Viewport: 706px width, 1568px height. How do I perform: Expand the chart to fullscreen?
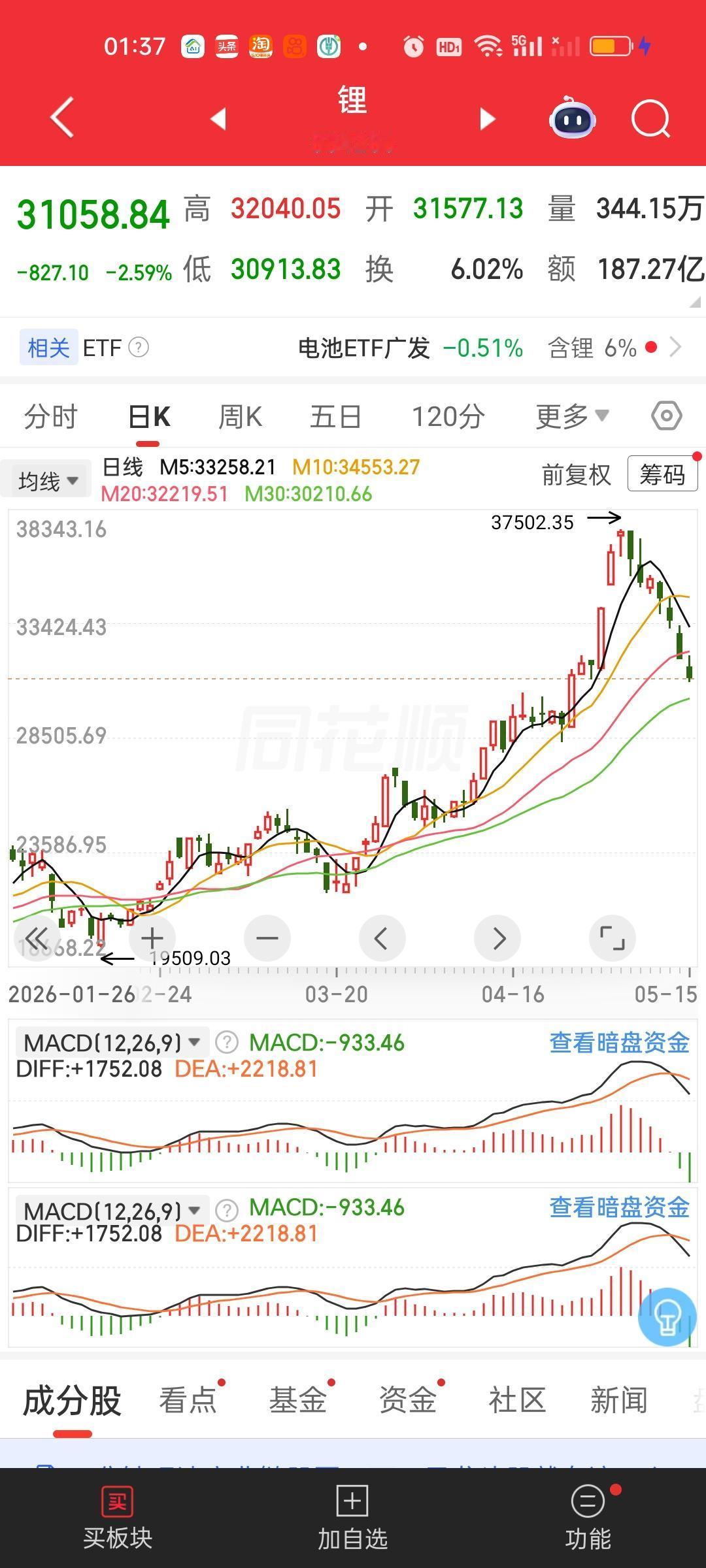pos(613,938)
